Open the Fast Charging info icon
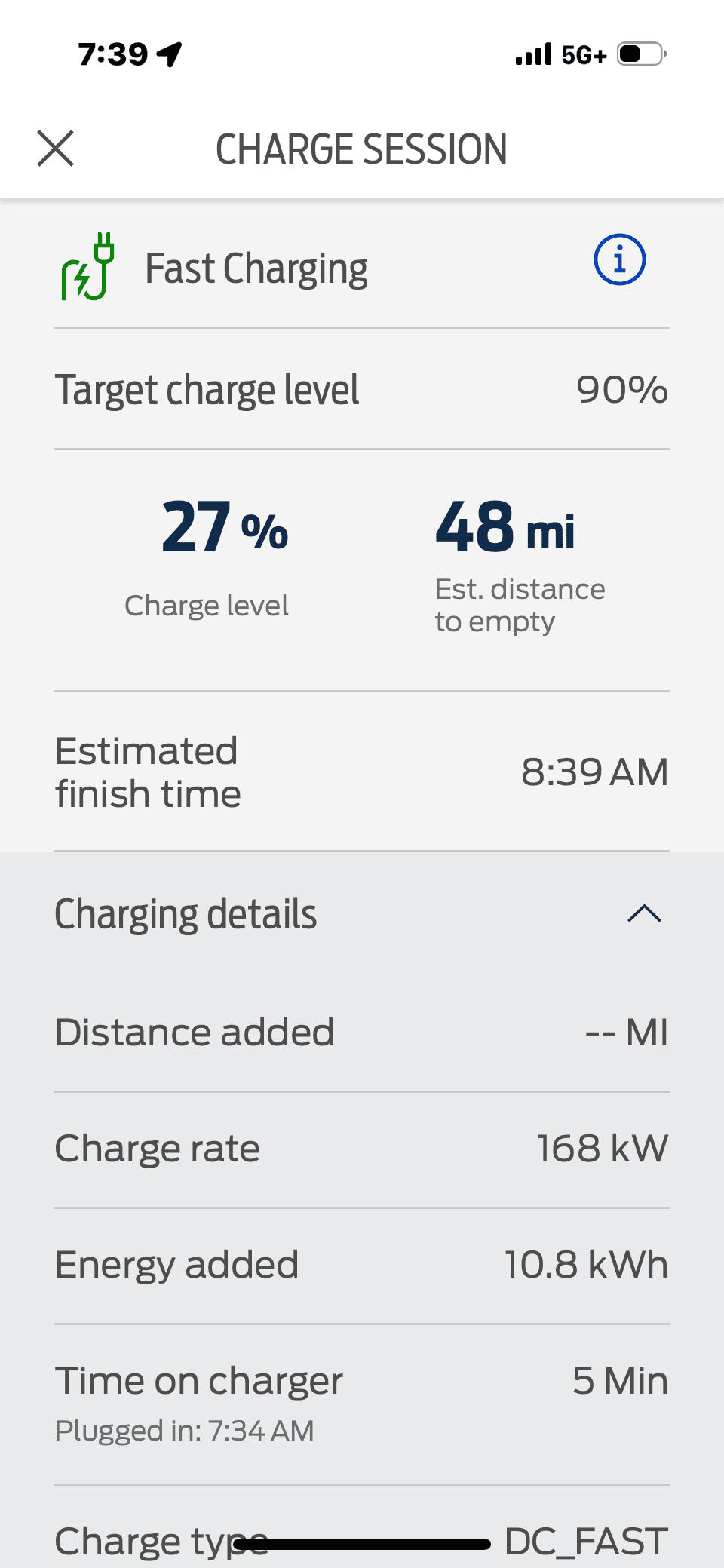724x1568 pixels. pos(618,259)
